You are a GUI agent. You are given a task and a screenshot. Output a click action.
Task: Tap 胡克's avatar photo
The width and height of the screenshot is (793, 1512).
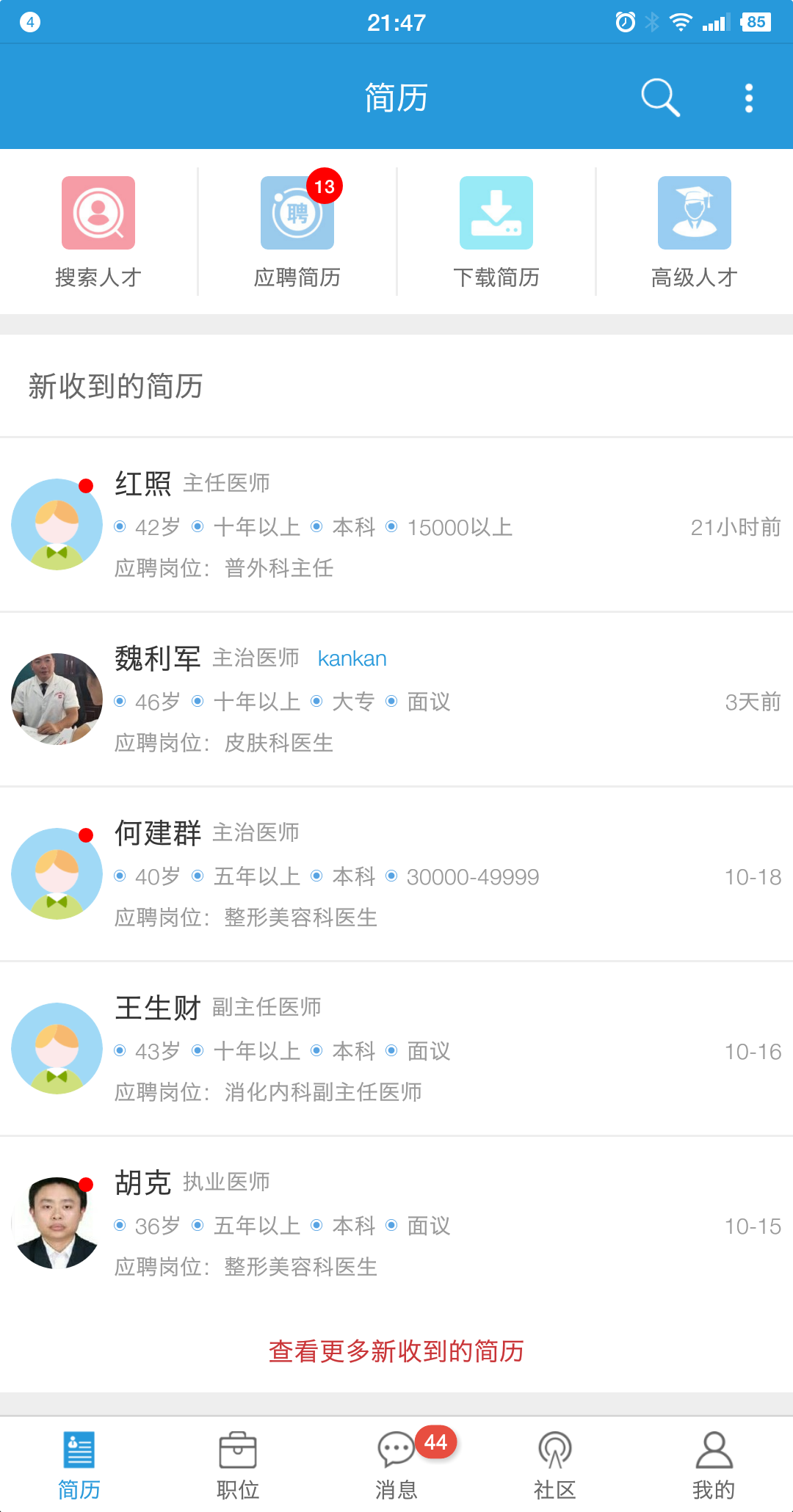click(x=56, y=1222)
